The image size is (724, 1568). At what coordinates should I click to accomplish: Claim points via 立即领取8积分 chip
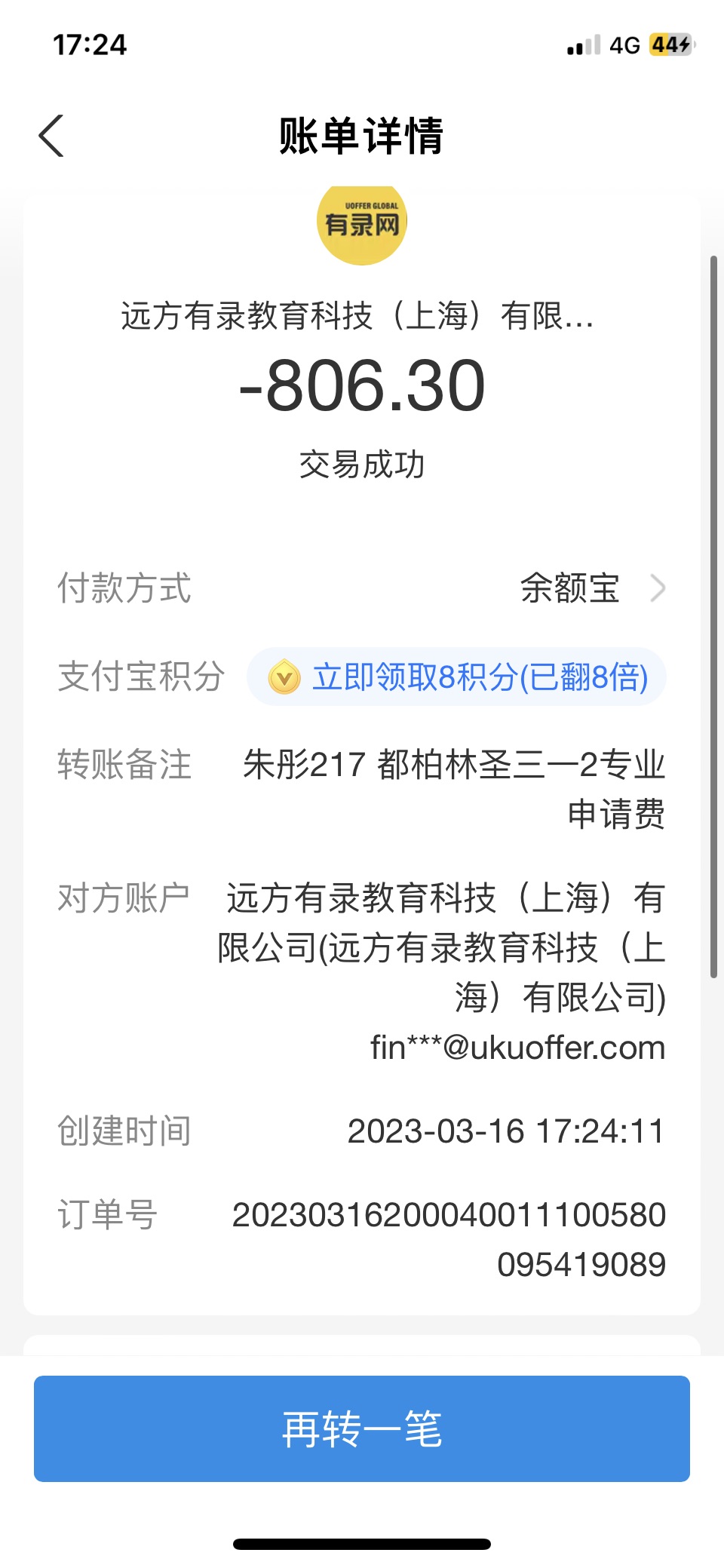pos(457,677)
